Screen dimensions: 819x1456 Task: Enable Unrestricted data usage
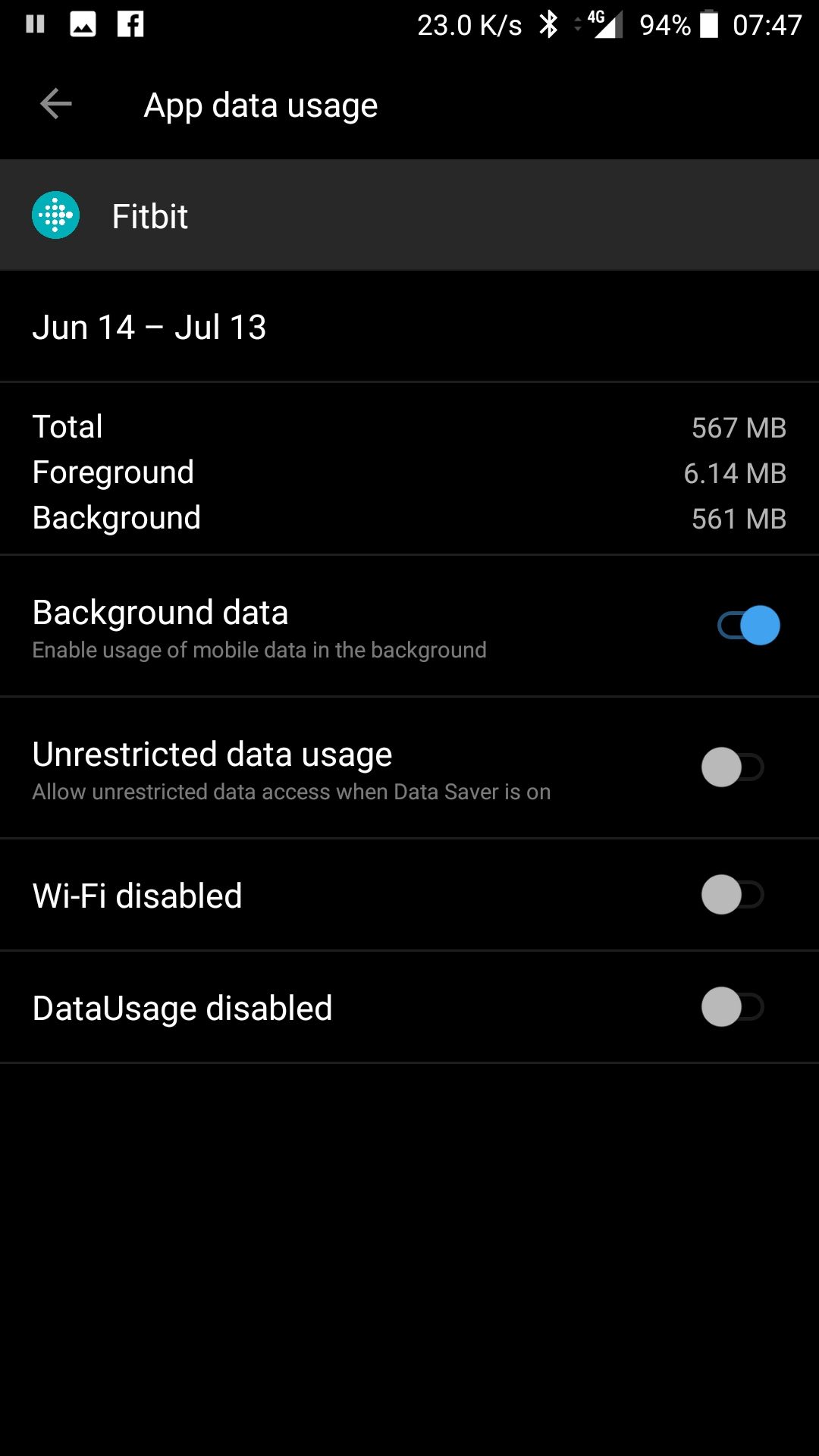point(732,767)
